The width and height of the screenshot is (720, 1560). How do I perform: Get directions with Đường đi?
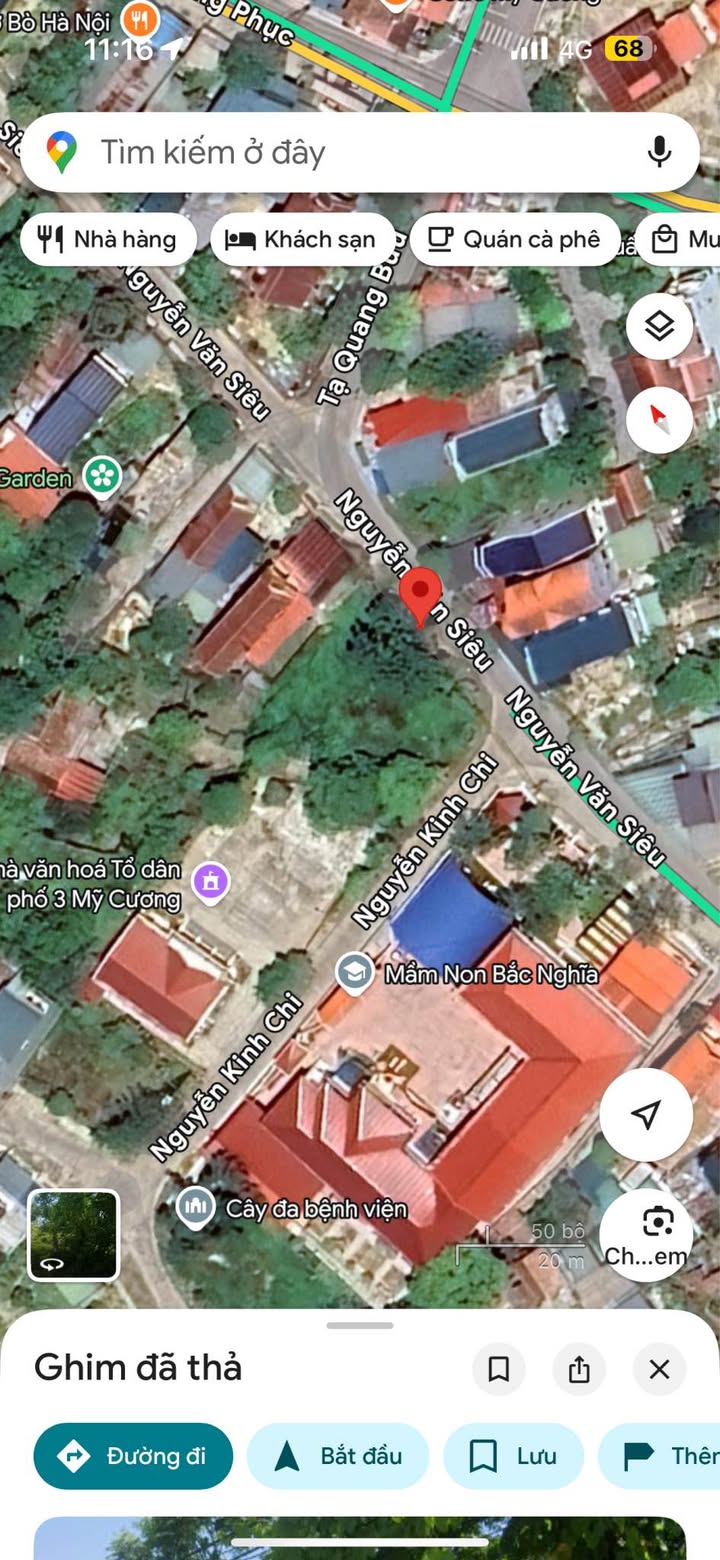(133, 1456)
